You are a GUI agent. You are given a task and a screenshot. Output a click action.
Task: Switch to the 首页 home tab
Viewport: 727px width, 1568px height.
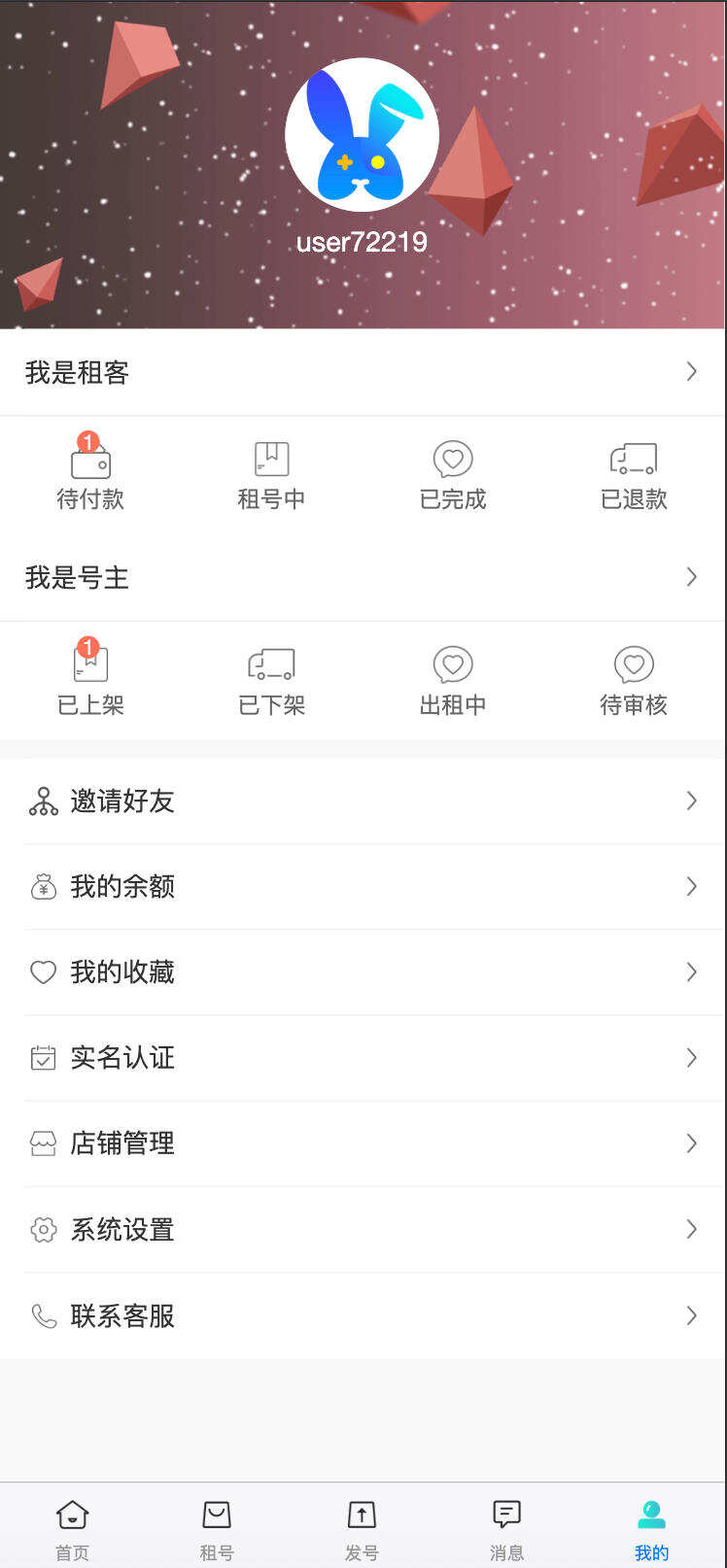coord(72,1525)
